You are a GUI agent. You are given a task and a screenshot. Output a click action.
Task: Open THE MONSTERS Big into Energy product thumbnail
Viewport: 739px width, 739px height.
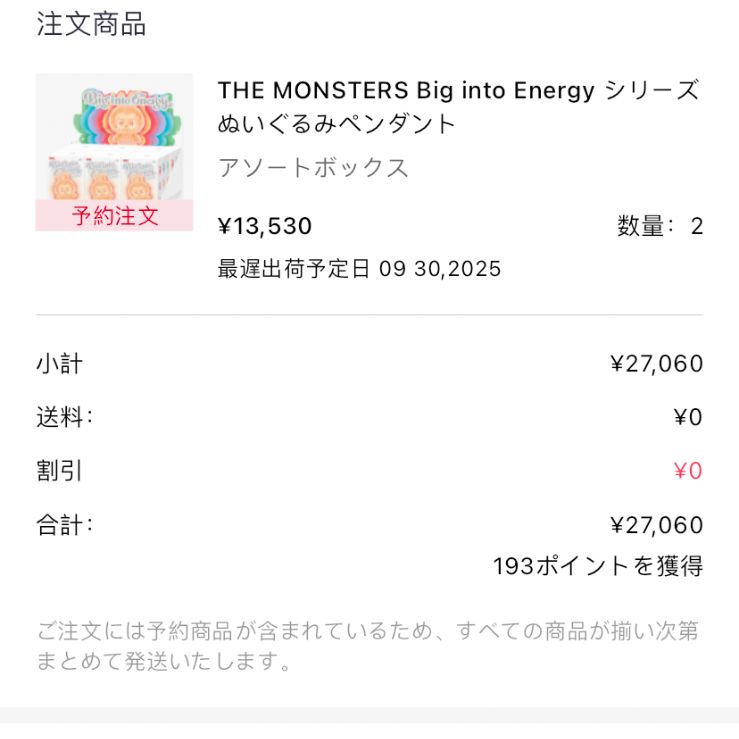[x=114, y=151]
